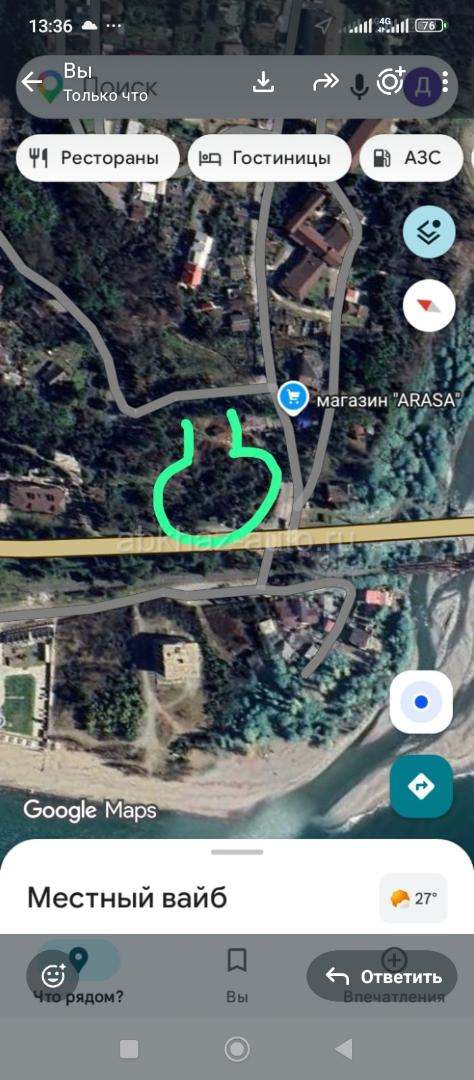Tap the Ответить reply button
474x1080 pixels.
[x=383, y=976]
